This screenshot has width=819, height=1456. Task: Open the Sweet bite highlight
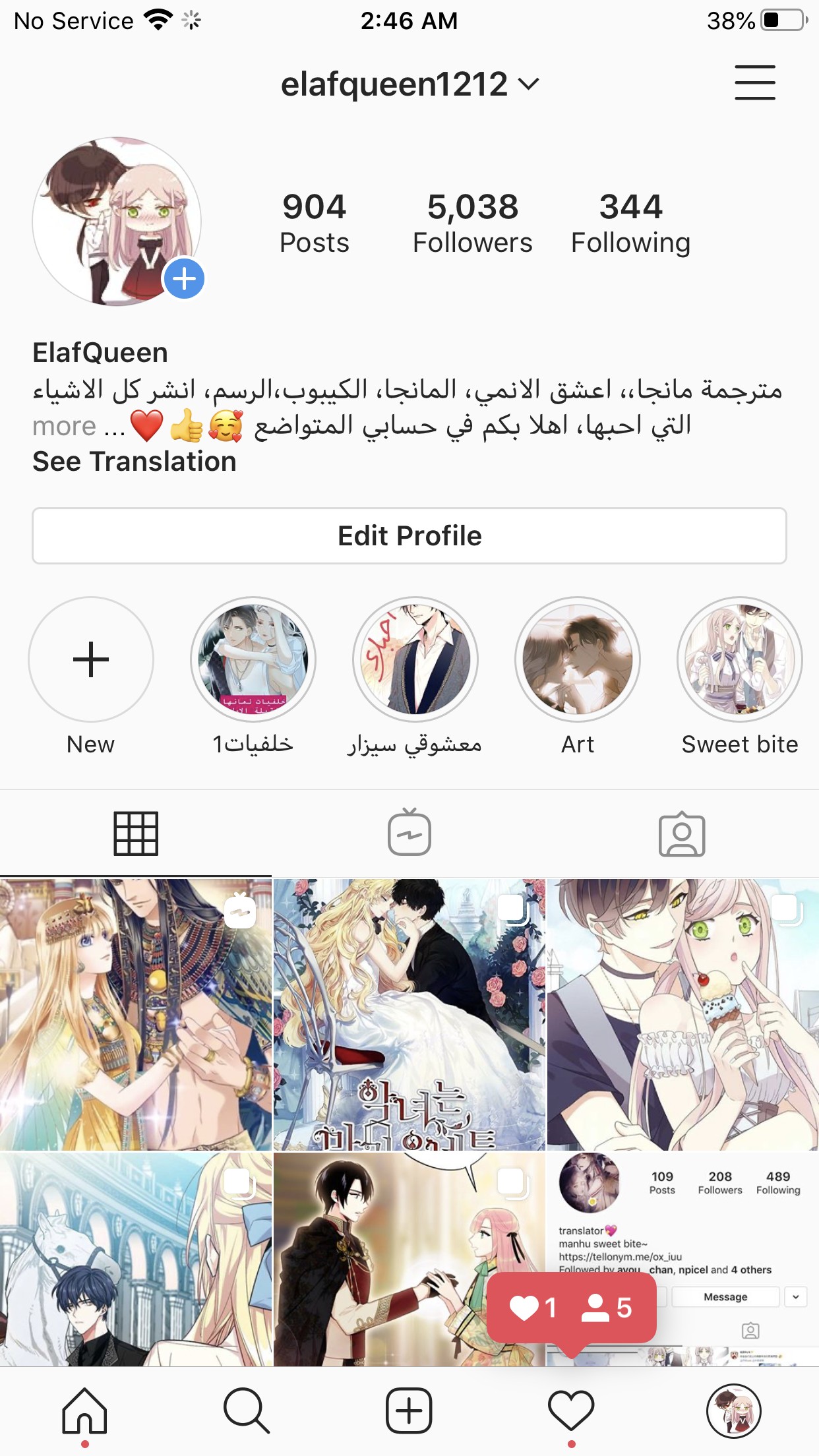point(739,659)
